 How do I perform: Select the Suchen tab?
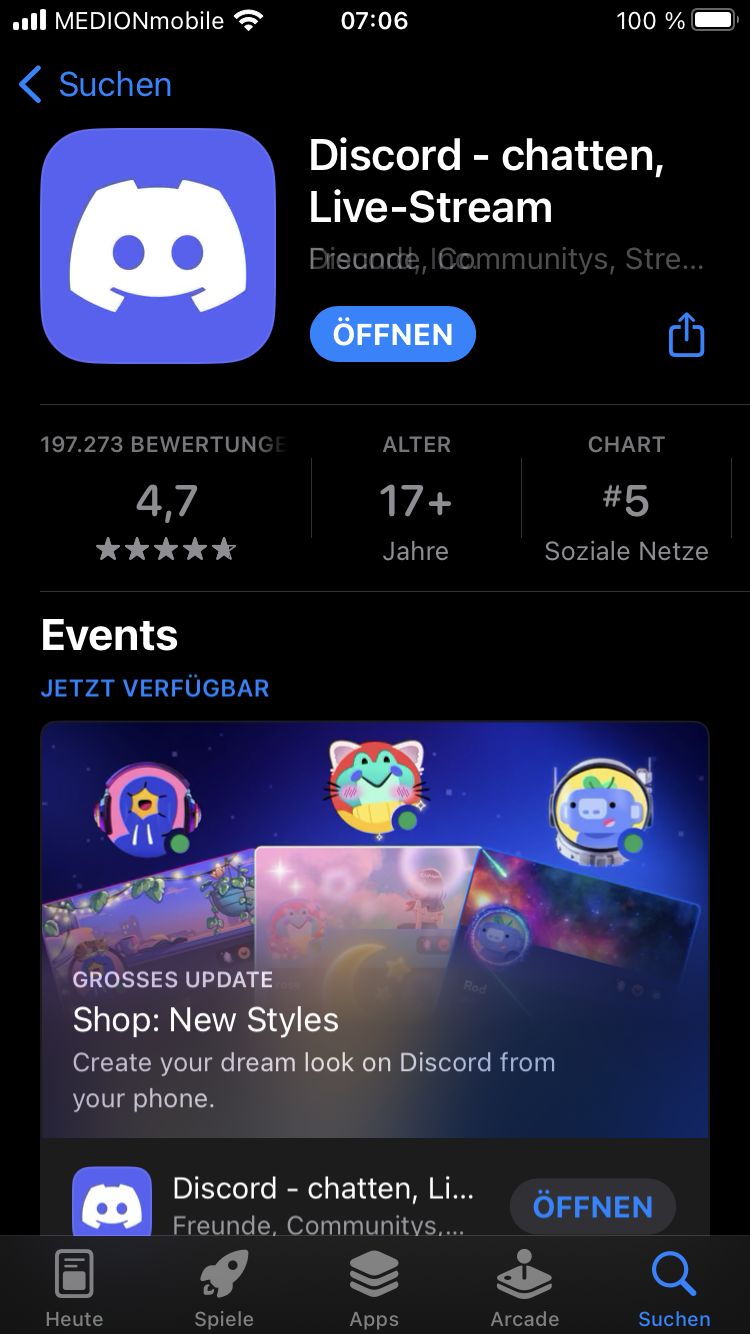coord(674,1288)
